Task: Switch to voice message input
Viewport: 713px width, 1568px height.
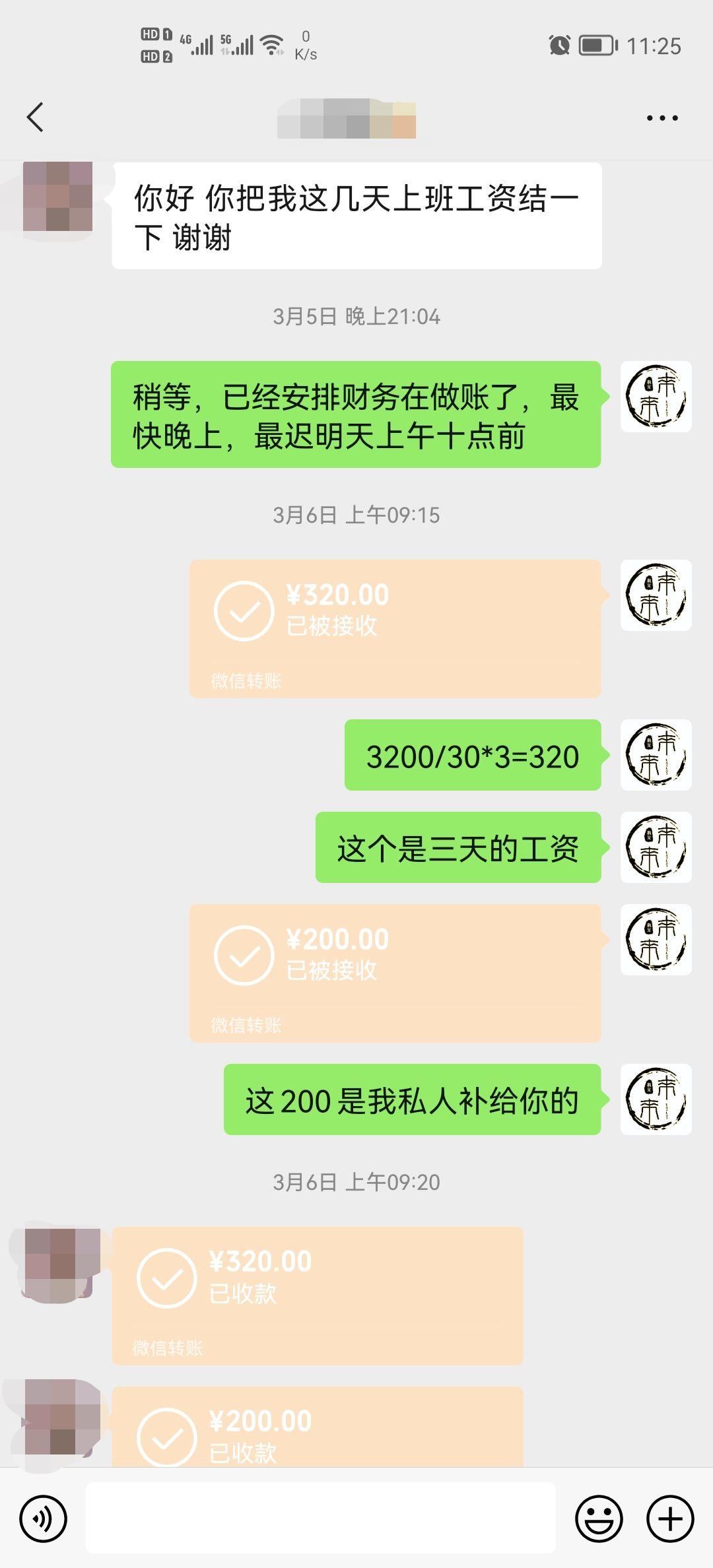Action: [44, 1519]
